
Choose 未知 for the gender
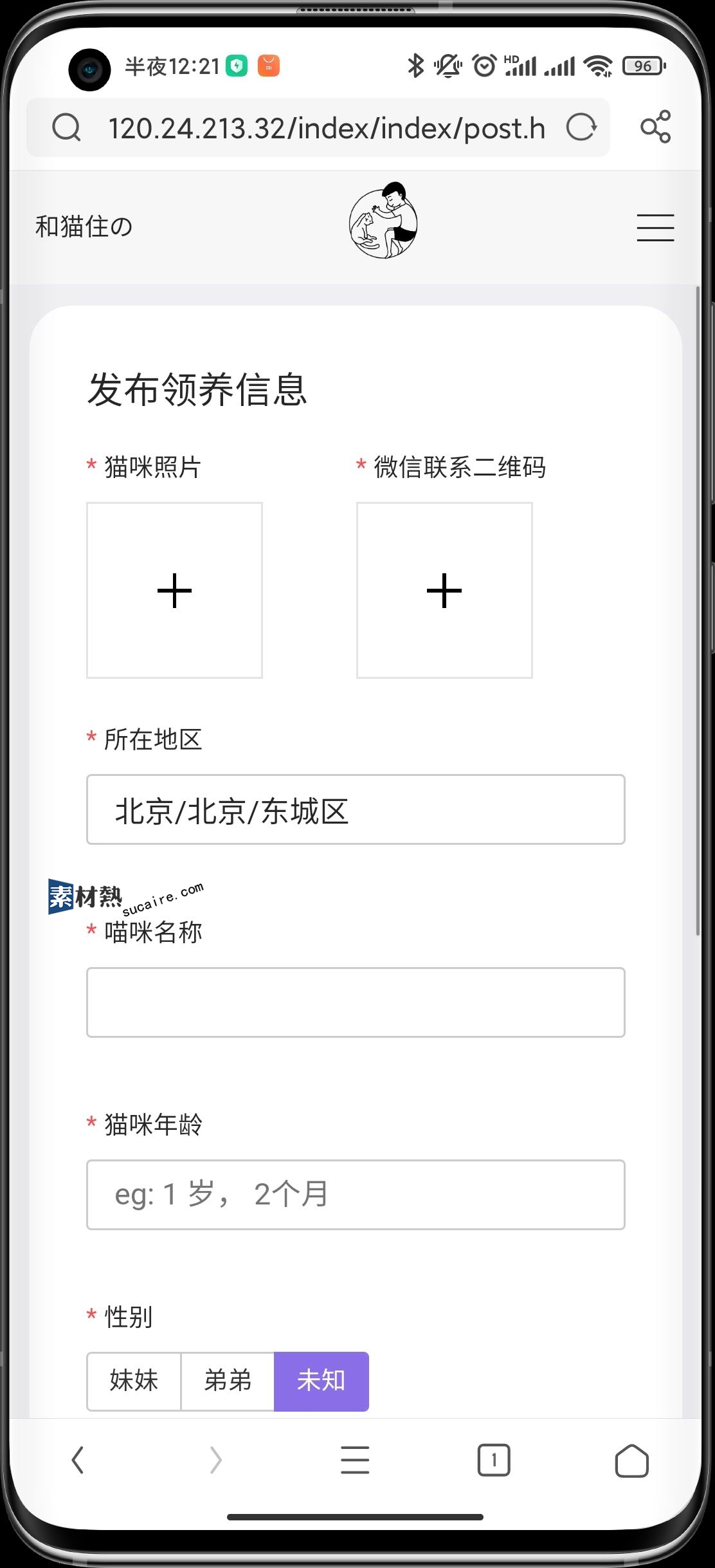point(321,1381)
